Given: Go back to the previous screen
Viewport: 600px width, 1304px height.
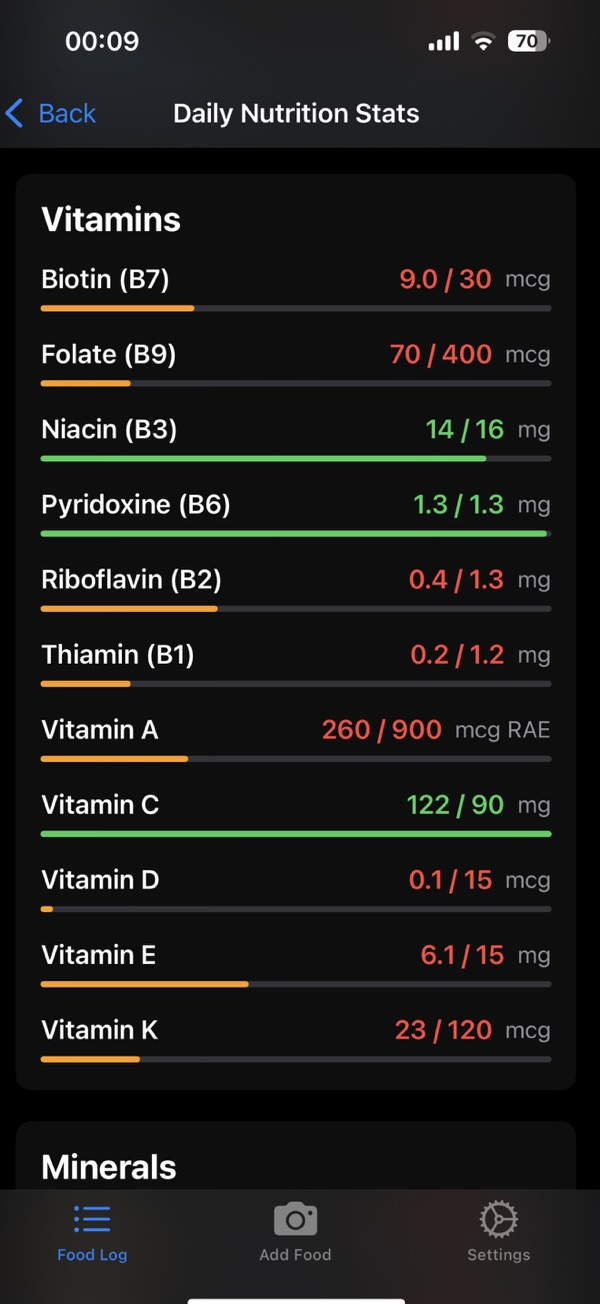Looking at the screenshot, I should 51,113.
